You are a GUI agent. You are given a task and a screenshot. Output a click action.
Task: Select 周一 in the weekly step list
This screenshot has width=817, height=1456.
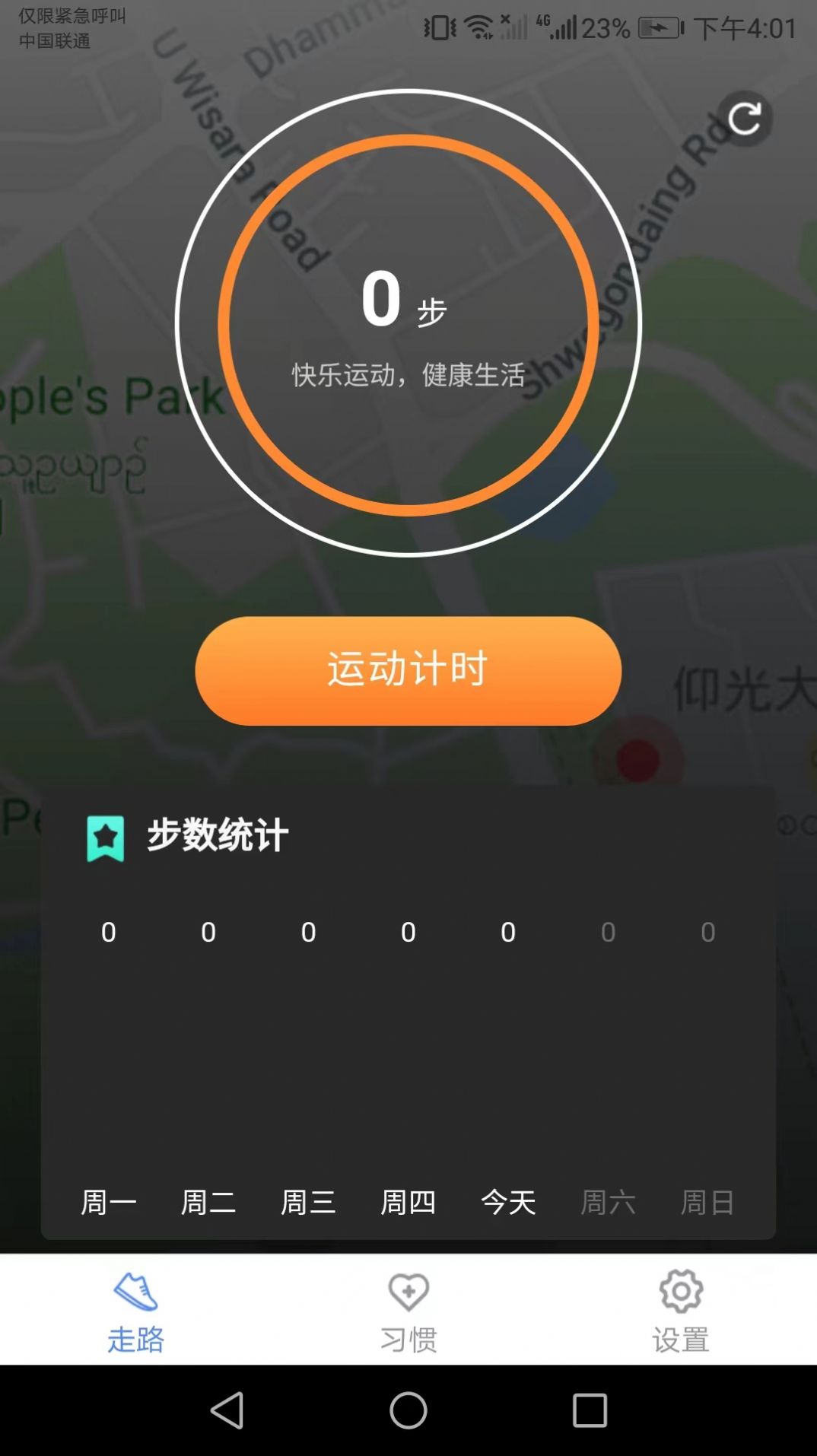pyautogui.click(x=108, y=1202)
